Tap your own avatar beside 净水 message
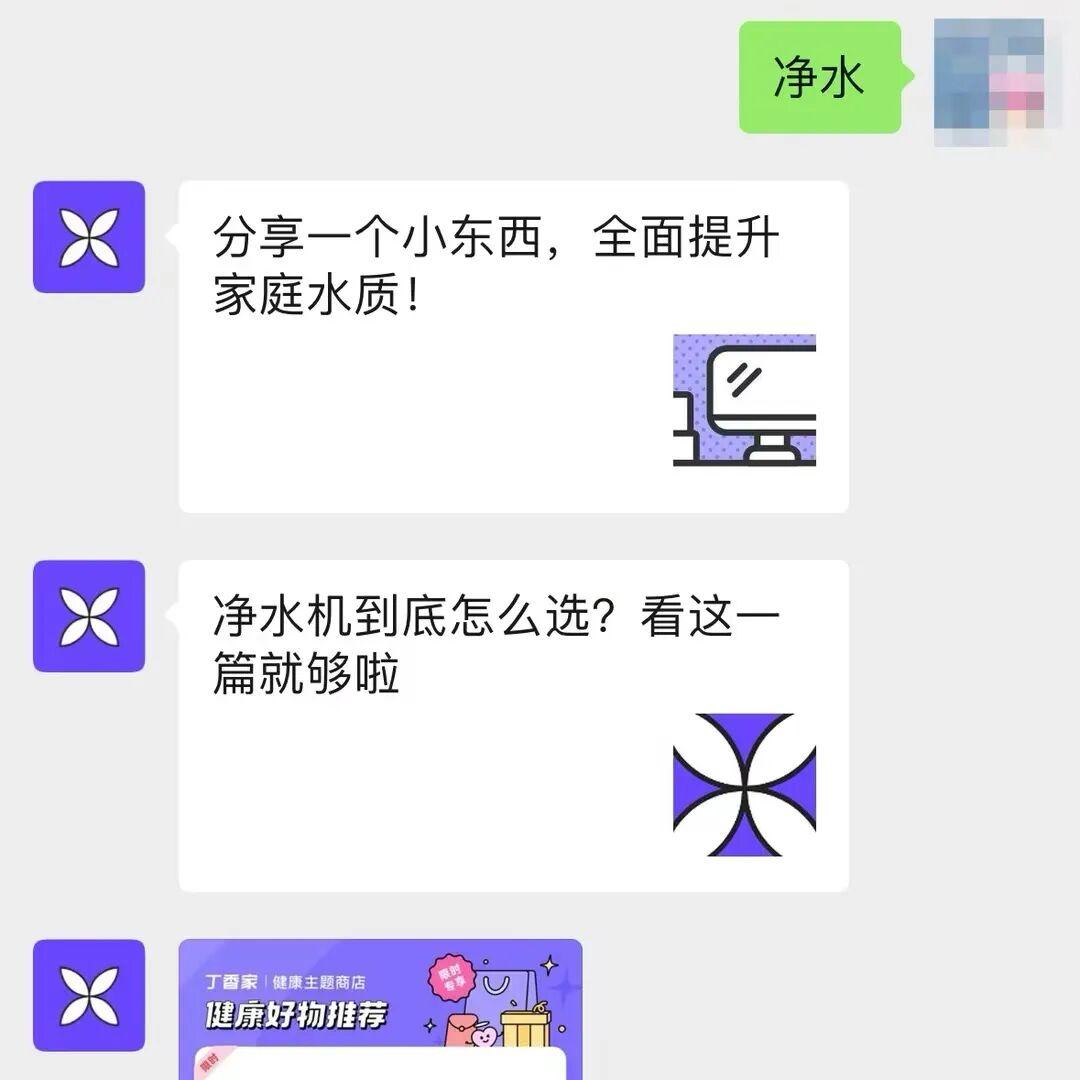The height and width of the screenshot is (1080, 1080). click(989, 82)
